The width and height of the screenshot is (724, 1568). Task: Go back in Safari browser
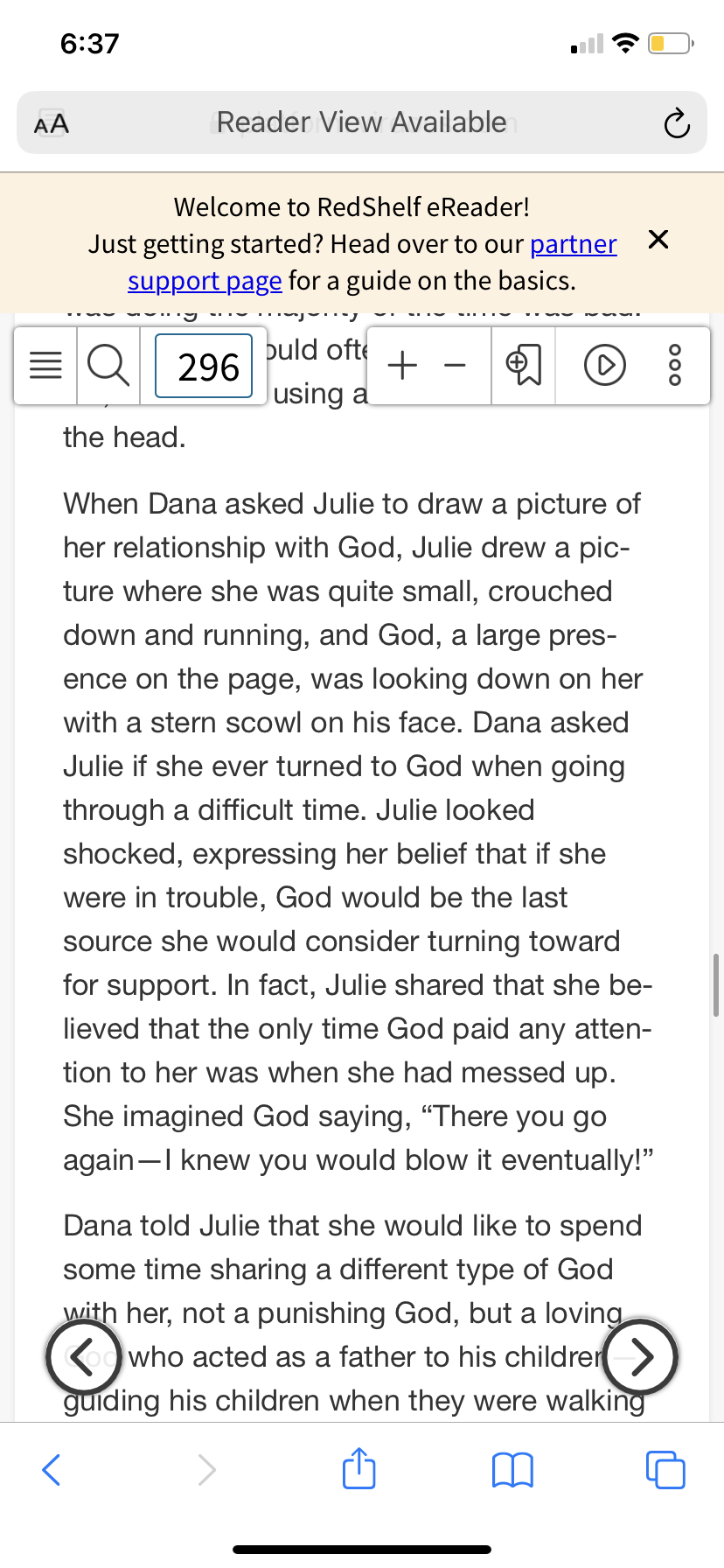[52, 1469]
